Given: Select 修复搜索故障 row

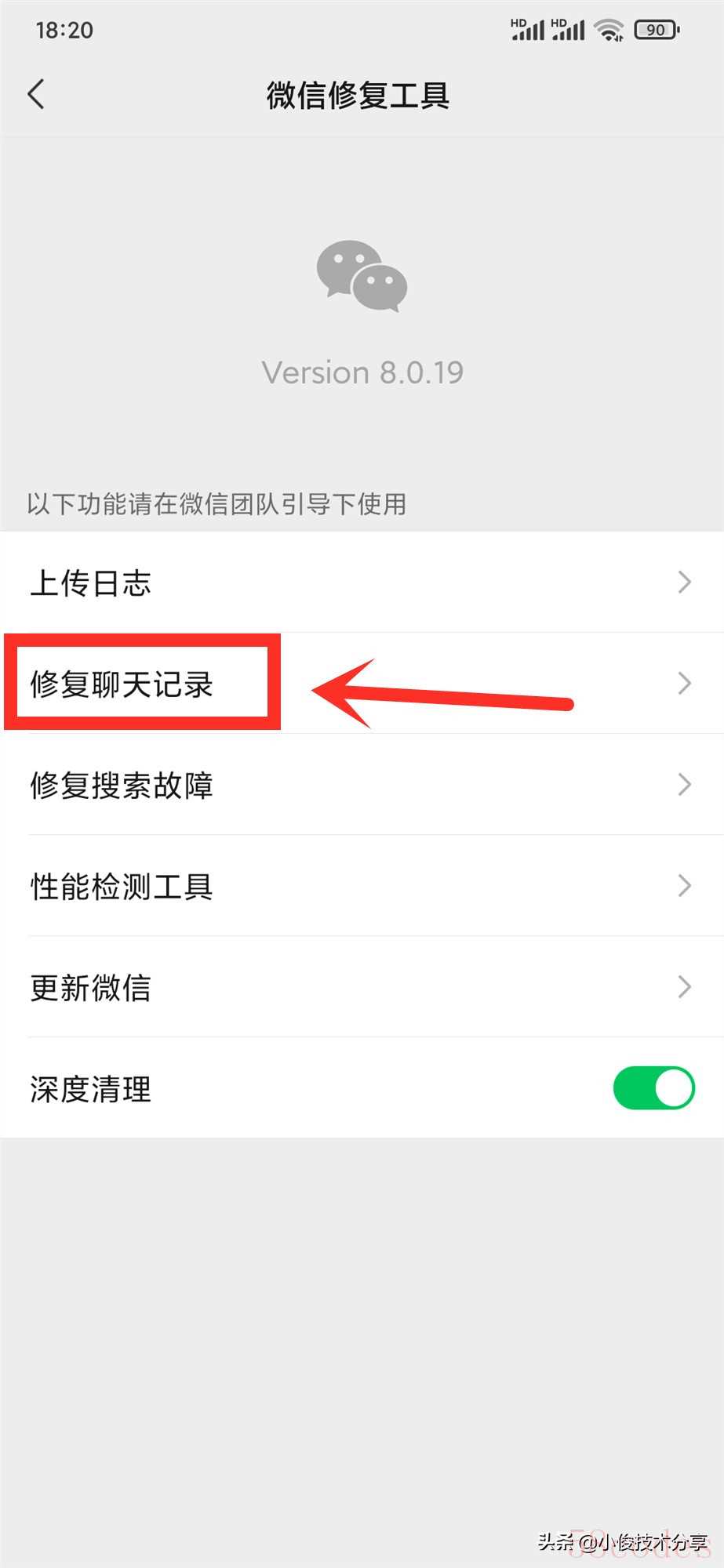Looking at the screenshot, I should [x=361, y=785].
